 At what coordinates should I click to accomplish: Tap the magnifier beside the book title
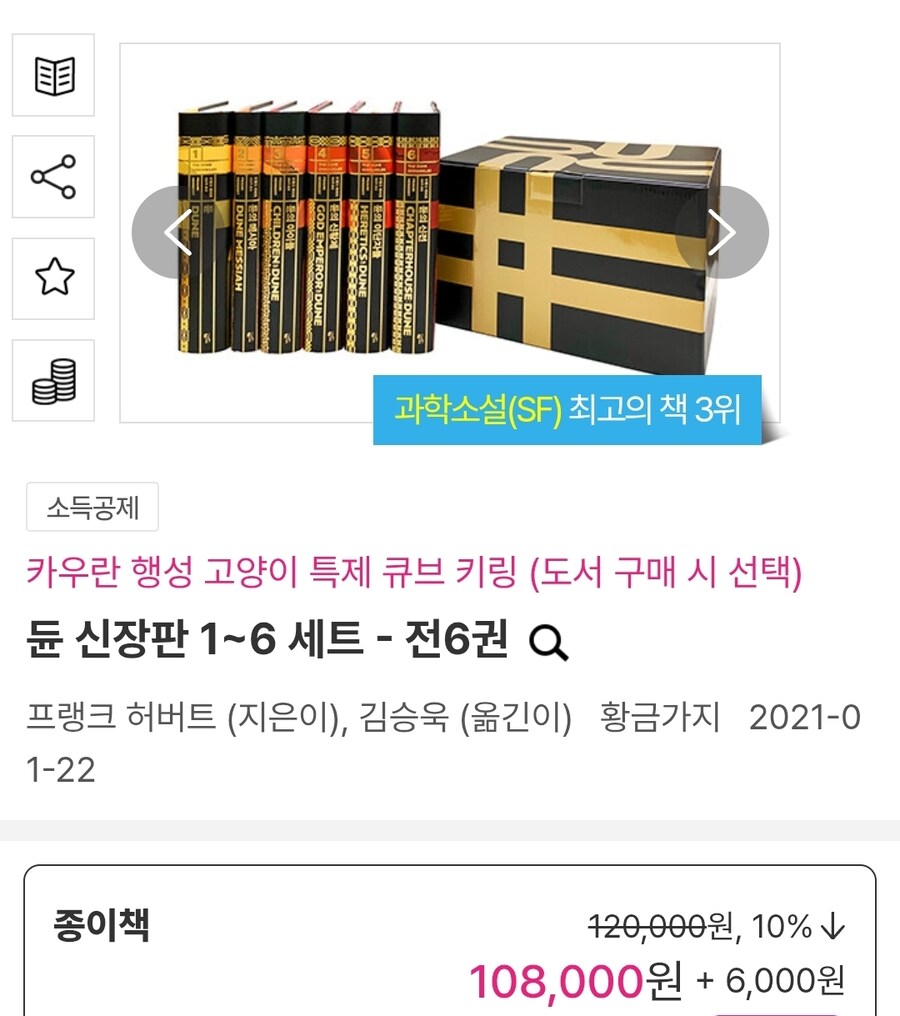(548, 642)
